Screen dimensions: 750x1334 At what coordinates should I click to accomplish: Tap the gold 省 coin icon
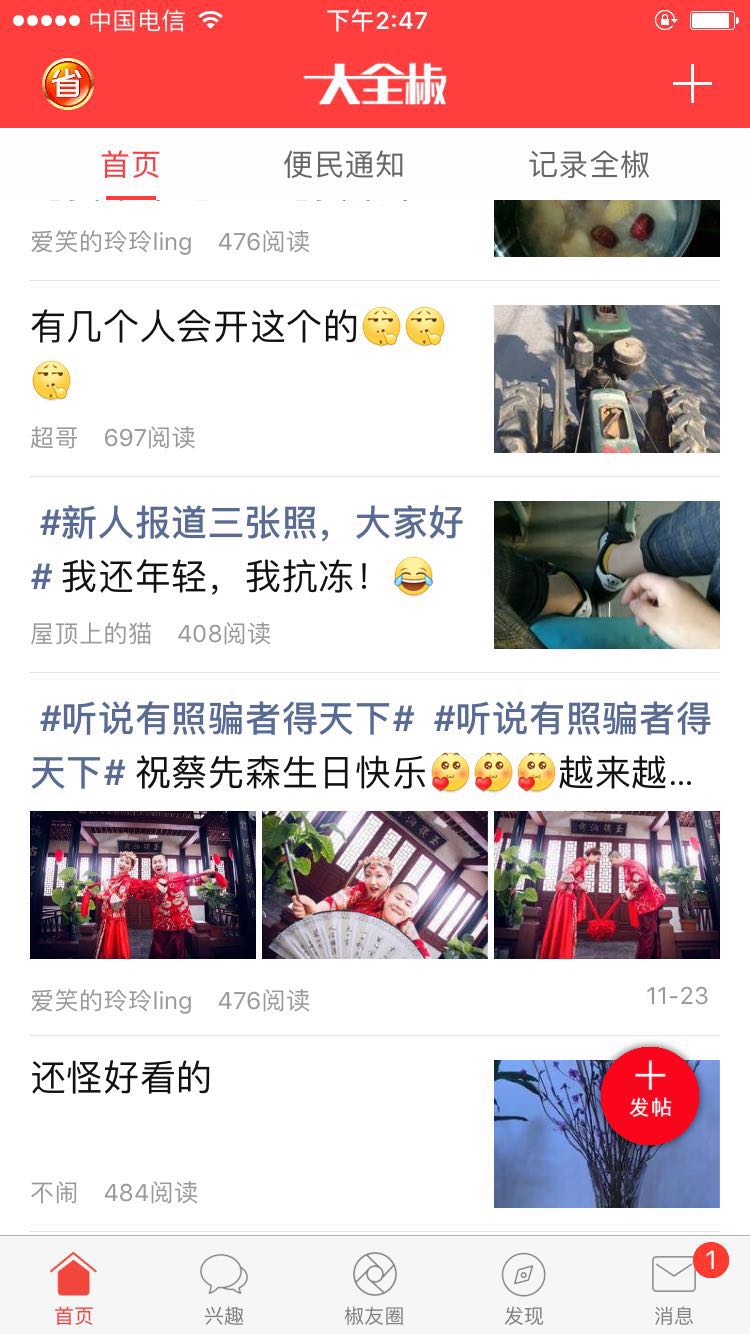click(68, 84)
